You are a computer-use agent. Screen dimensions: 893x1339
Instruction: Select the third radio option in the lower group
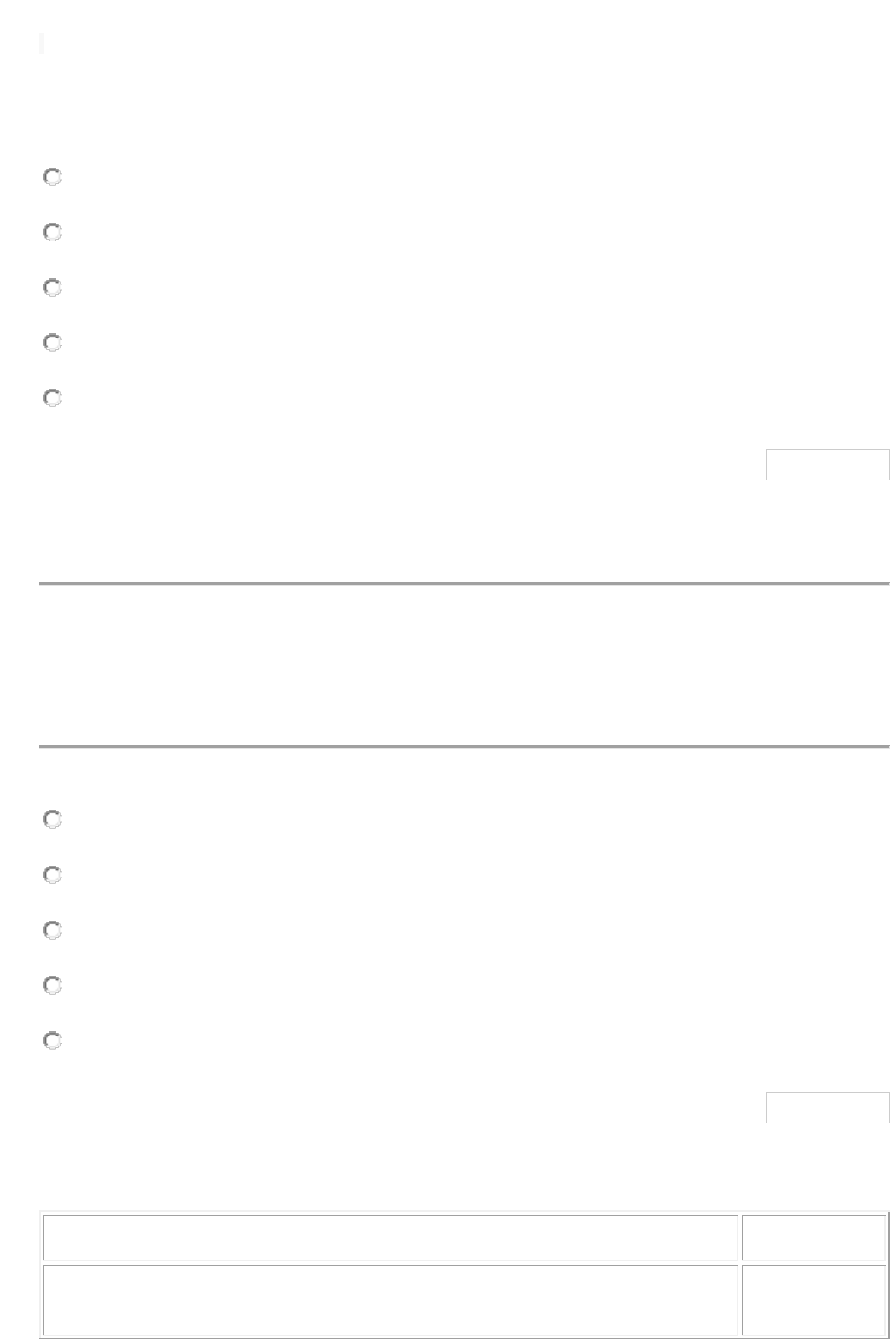click(53, 930)
